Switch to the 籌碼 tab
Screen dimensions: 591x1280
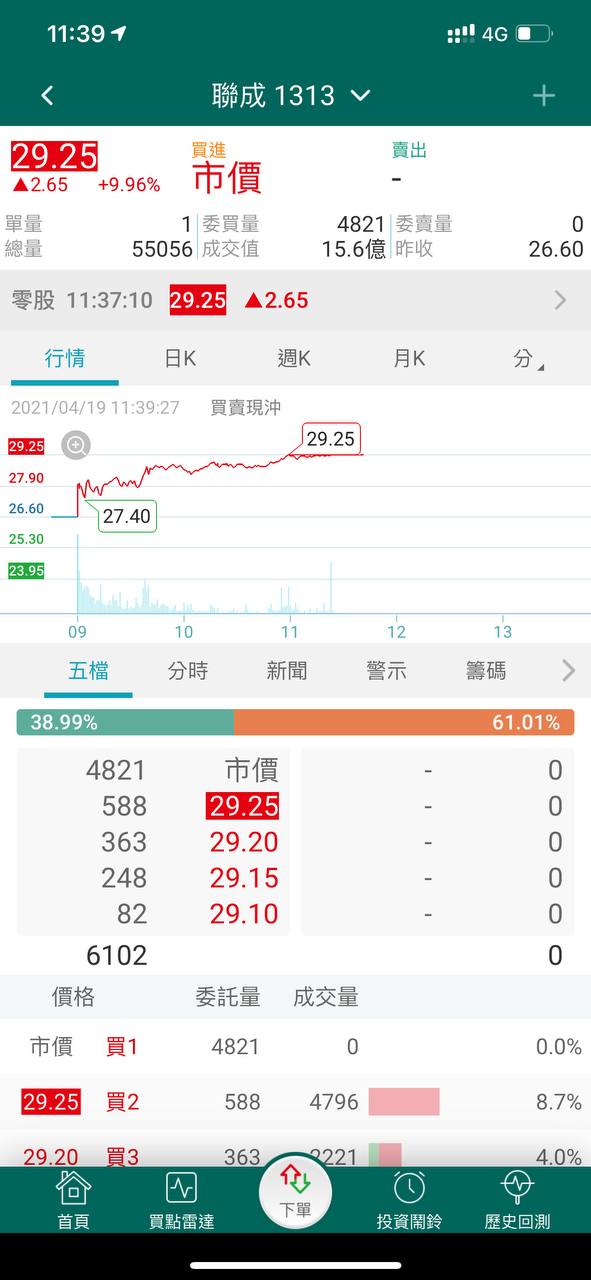click(485, 671)
